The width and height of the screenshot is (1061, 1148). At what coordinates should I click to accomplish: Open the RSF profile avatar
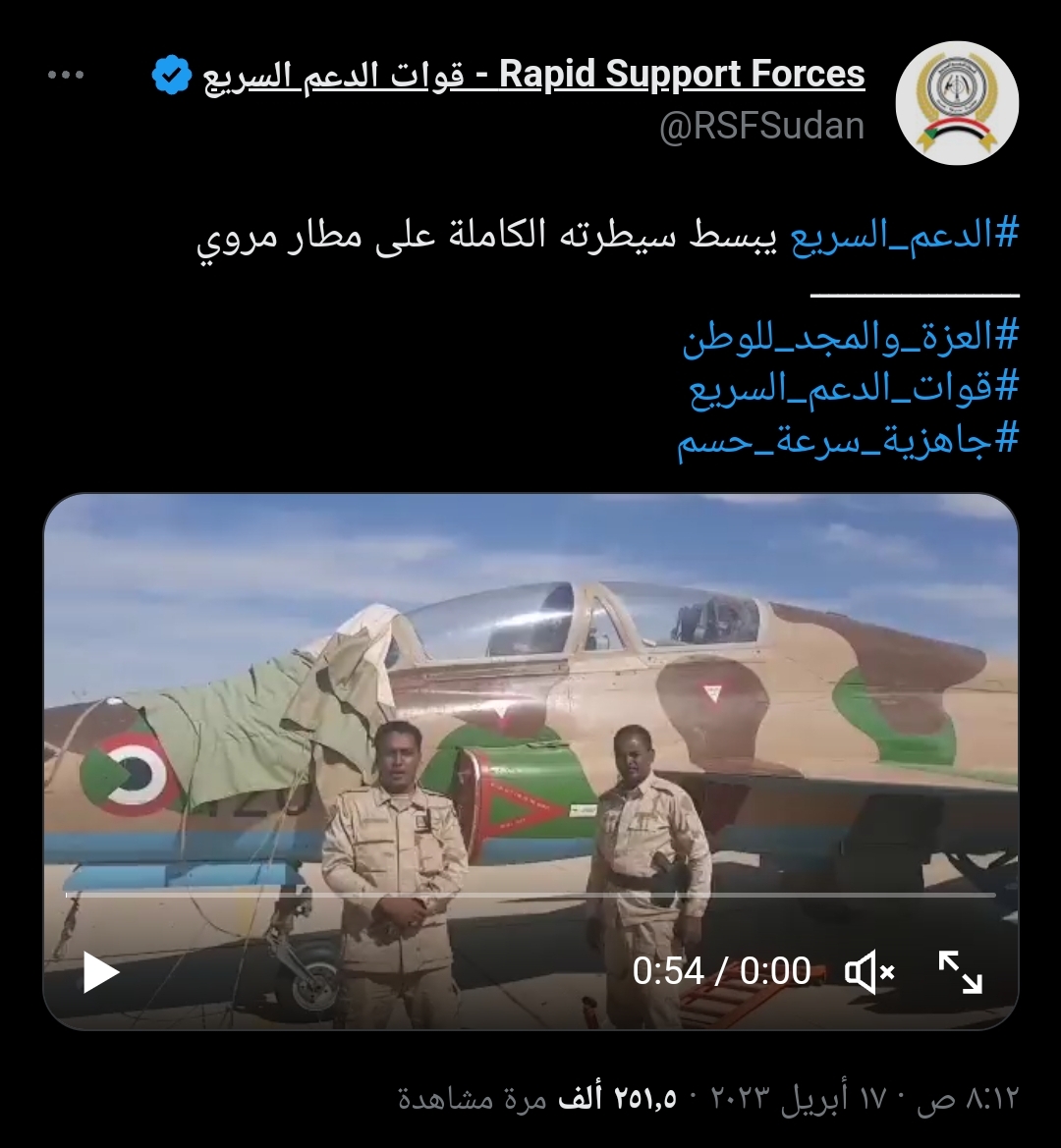pos(957,103)
